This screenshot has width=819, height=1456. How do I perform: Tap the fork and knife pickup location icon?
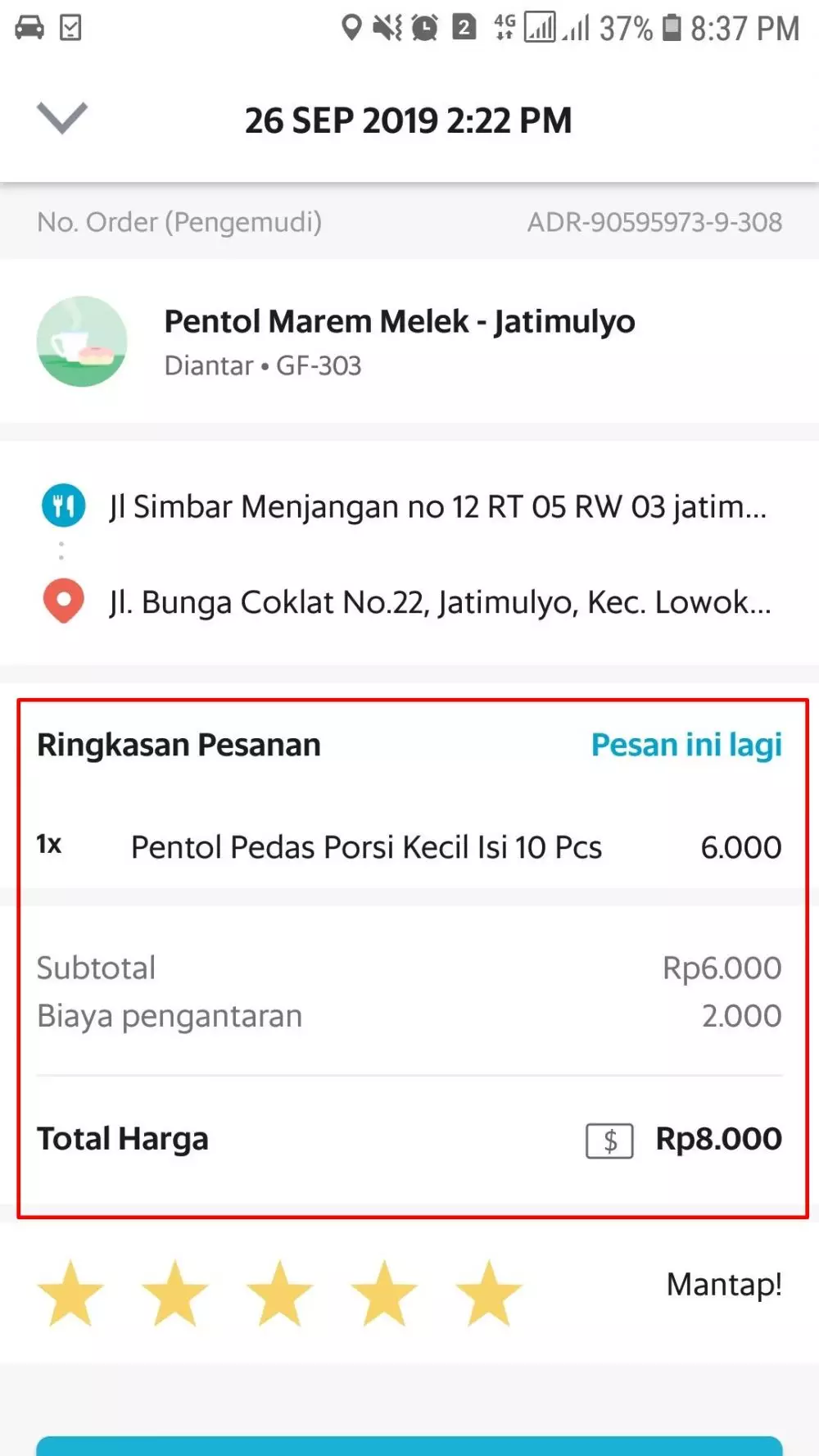pos(63,506)
